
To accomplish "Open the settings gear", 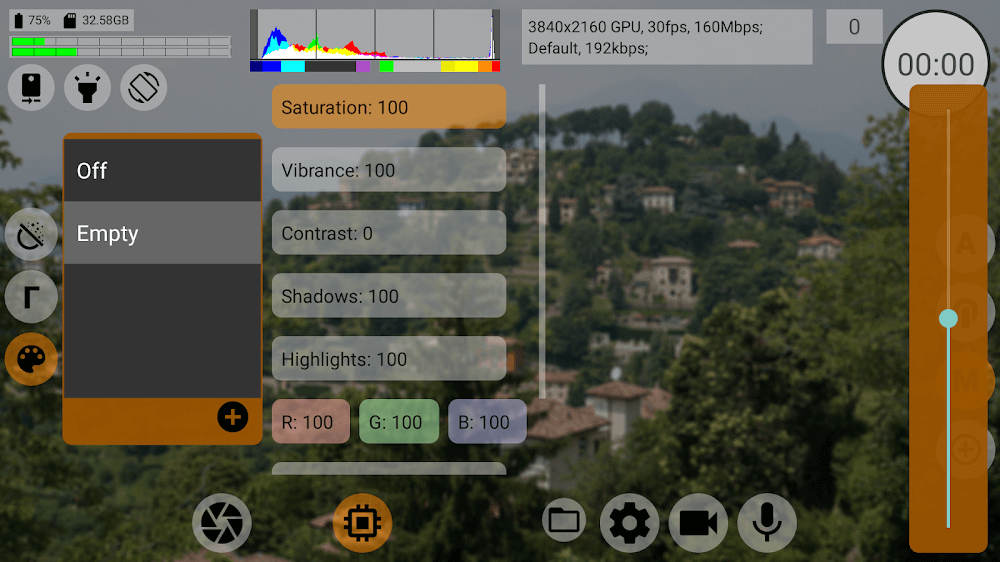I will (x=629, y=522).
